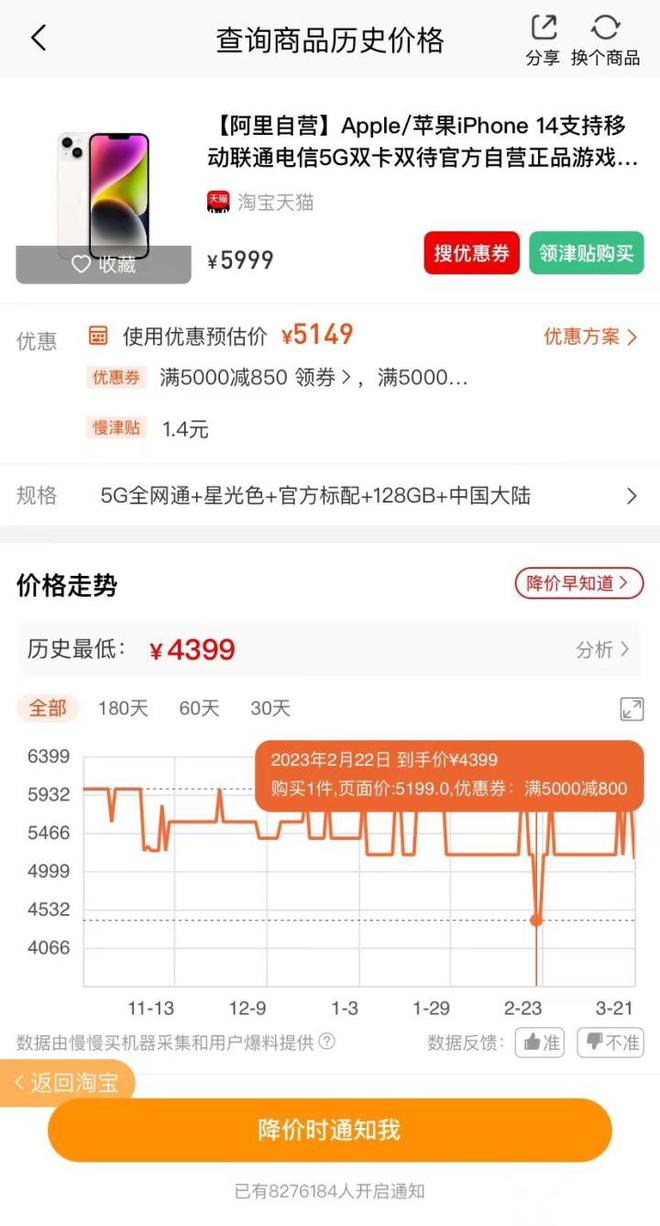
Task: Claim the 满5000减850 coupon
Action: tap(255, 378)
